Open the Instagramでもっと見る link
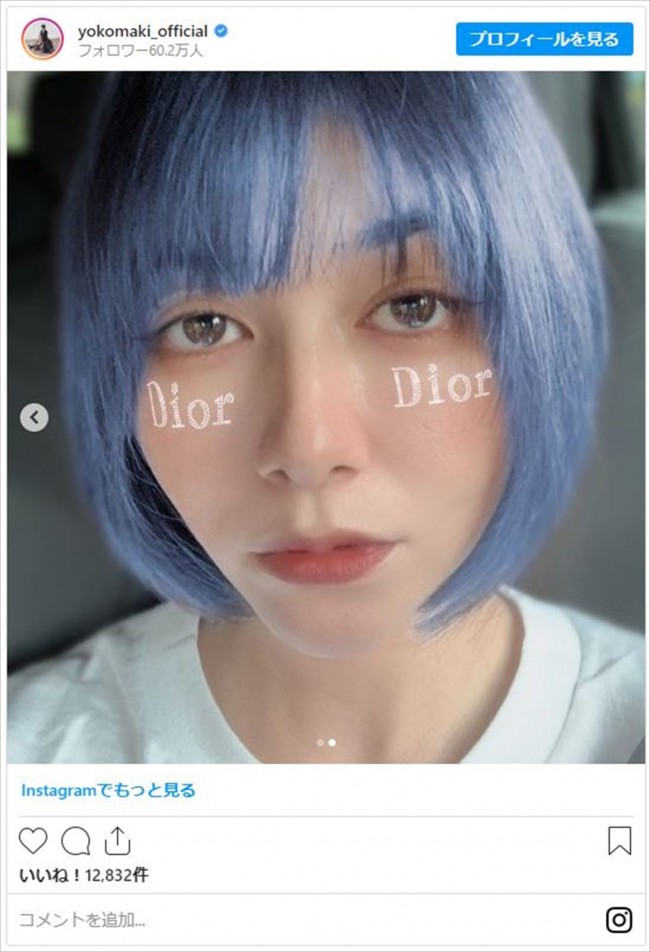This screenshot has height=952, width=650. [x=108, y=790]
